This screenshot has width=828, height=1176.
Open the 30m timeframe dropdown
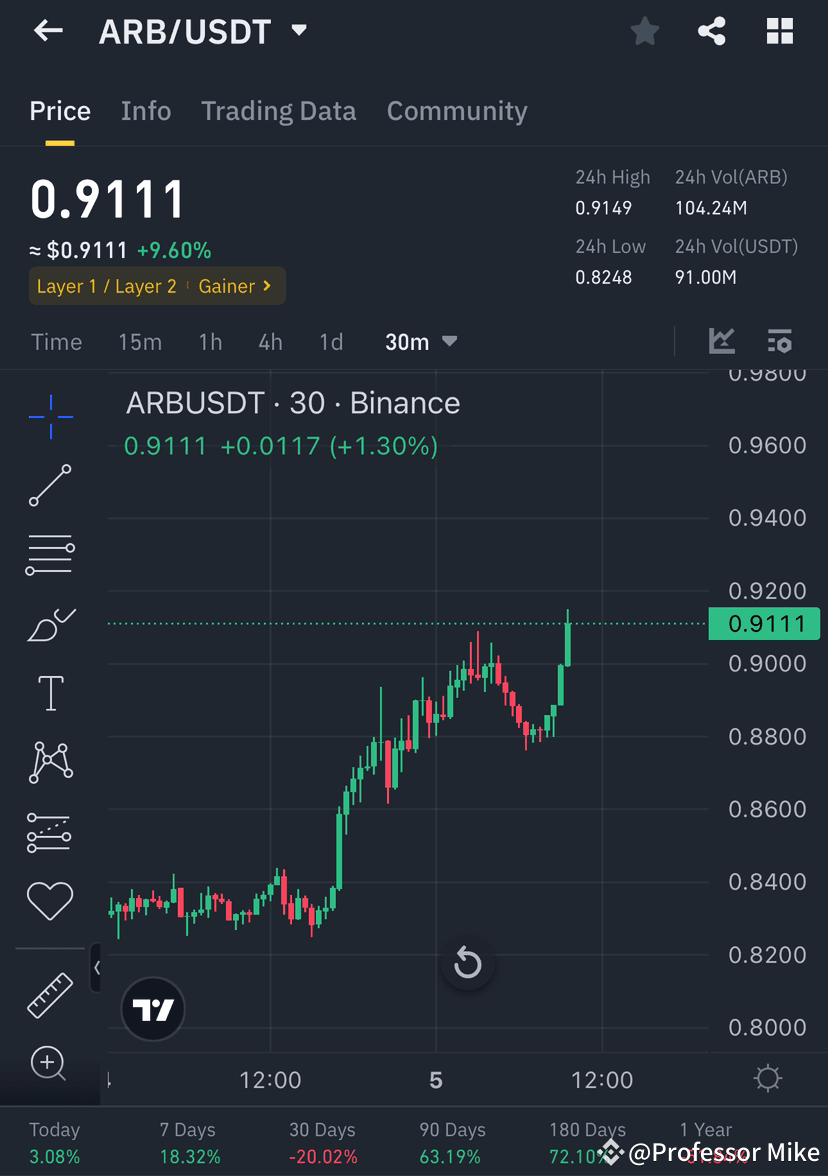pos(420,341)
